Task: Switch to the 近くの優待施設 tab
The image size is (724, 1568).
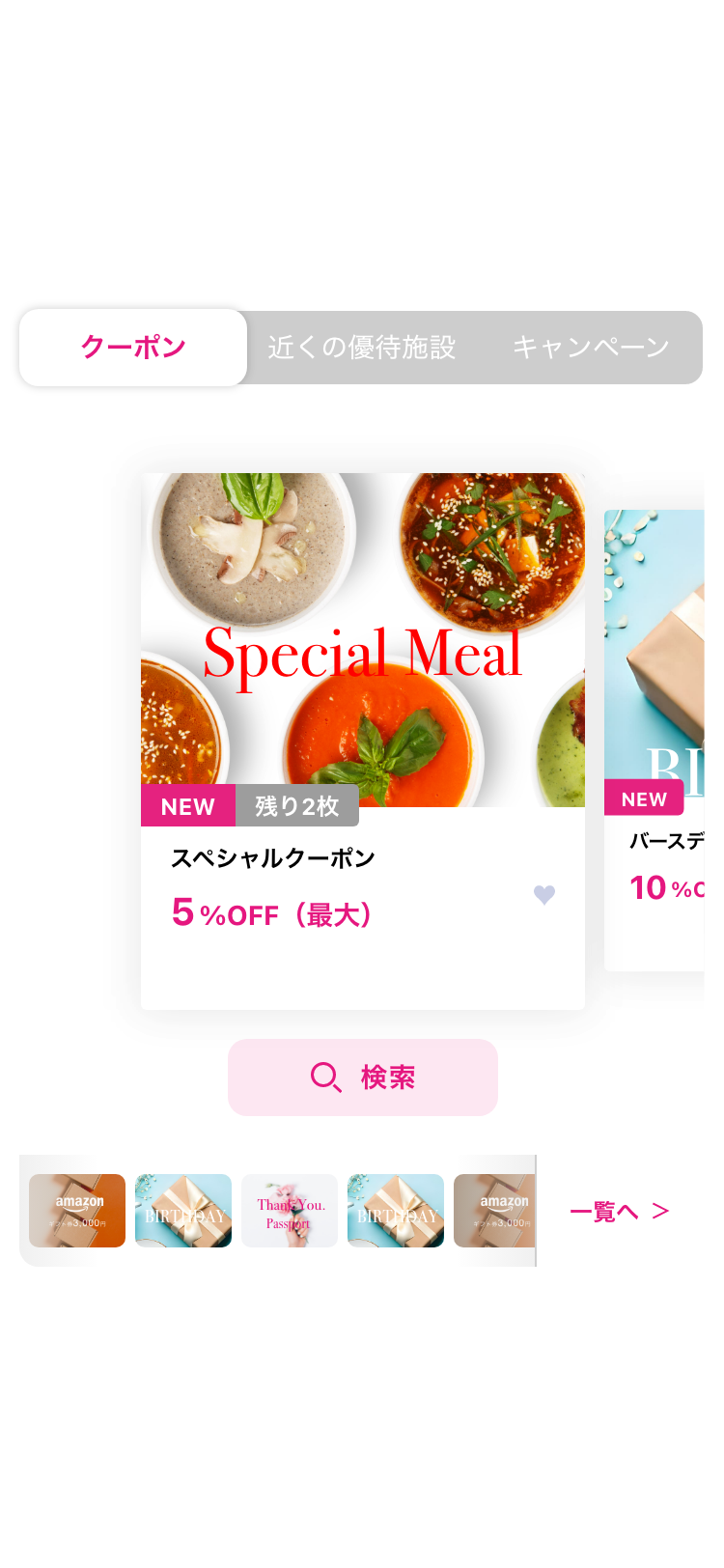Action: (361, 348)
